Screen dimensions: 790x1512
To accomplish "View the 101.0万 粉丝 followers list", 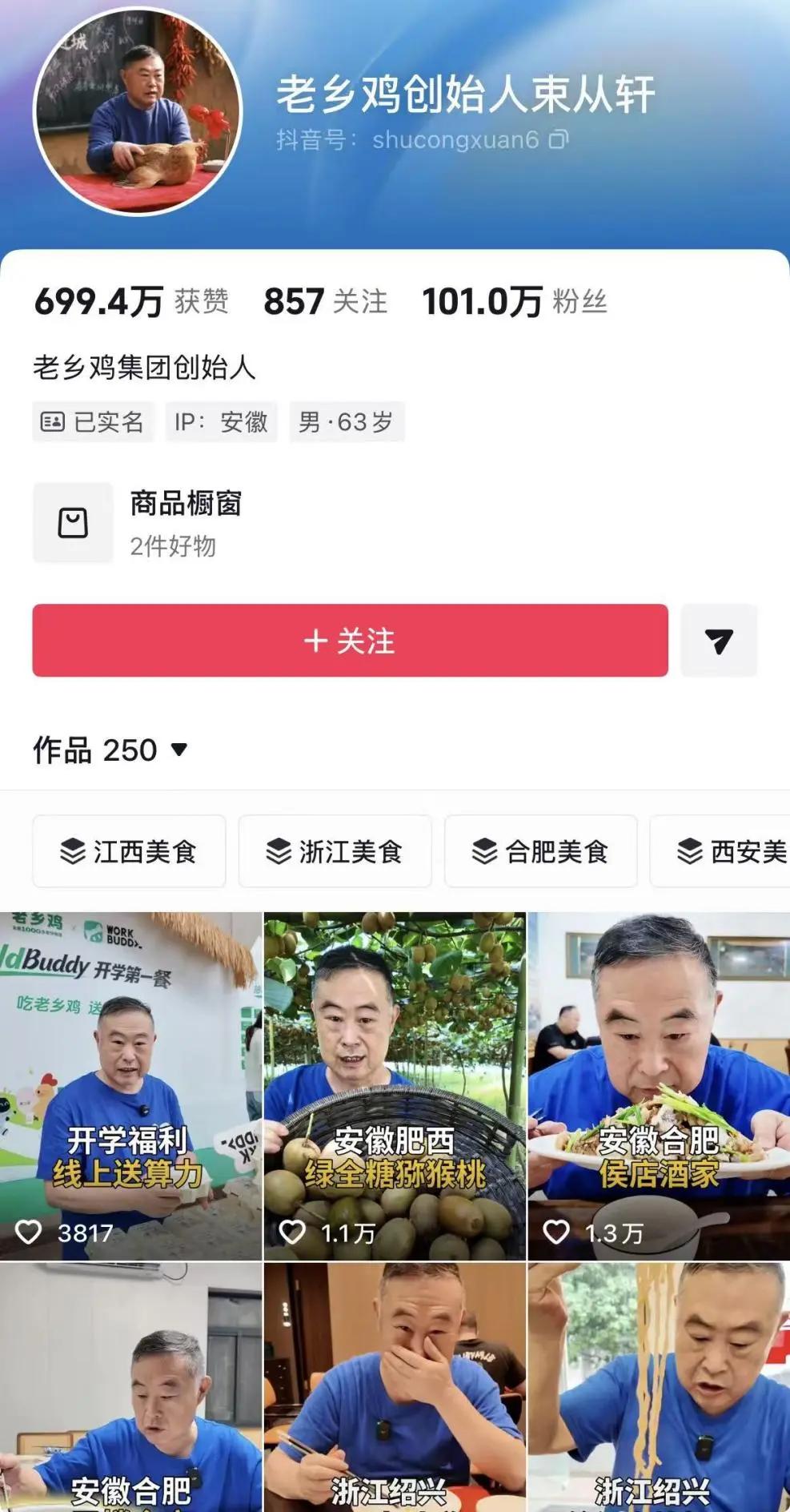I will coord(515,302).
